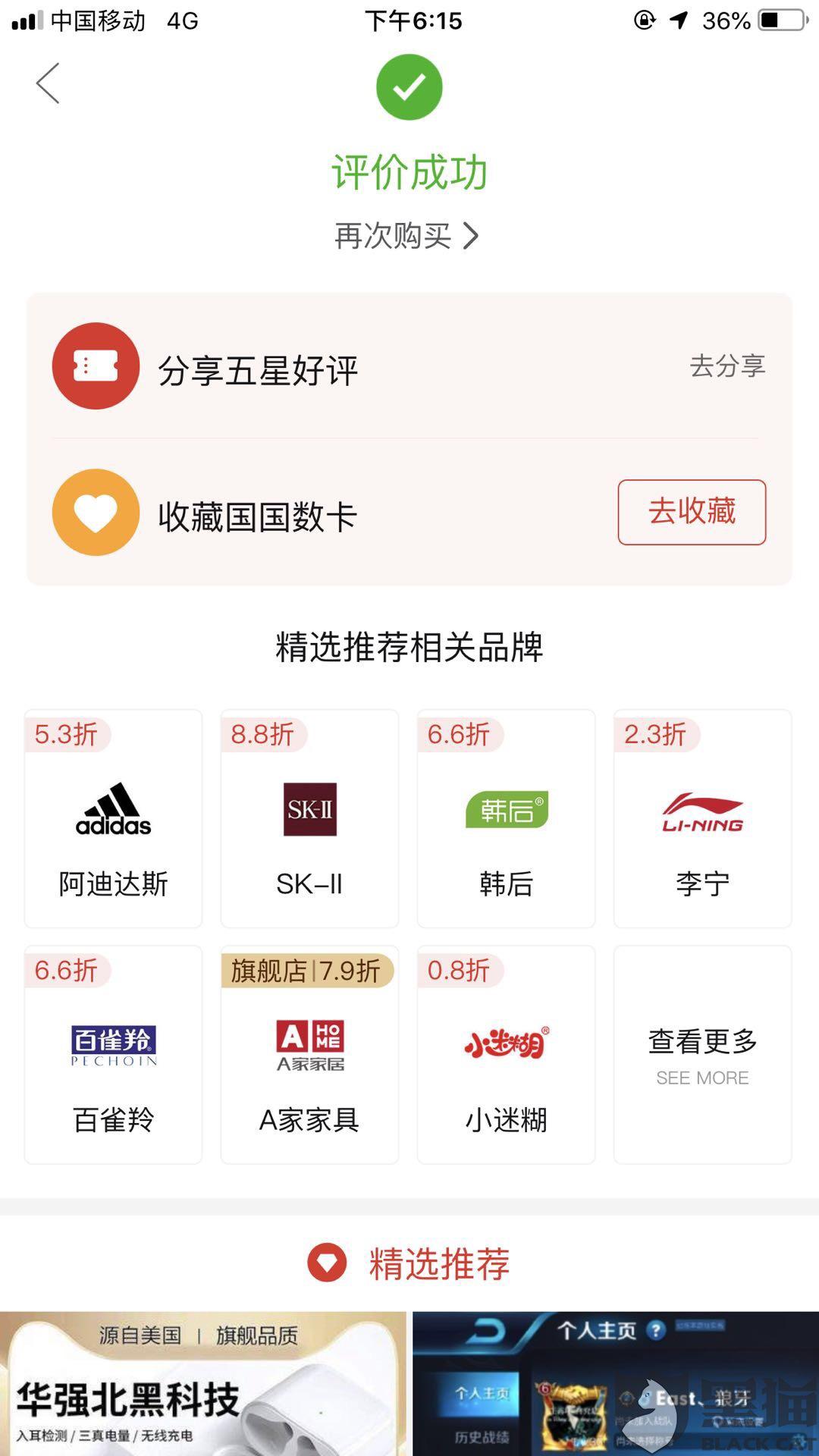Open the 华强北黑科技 earbuds recommendation
The height and width of the screenshot is (1456, 819).
pos(203,1383)
